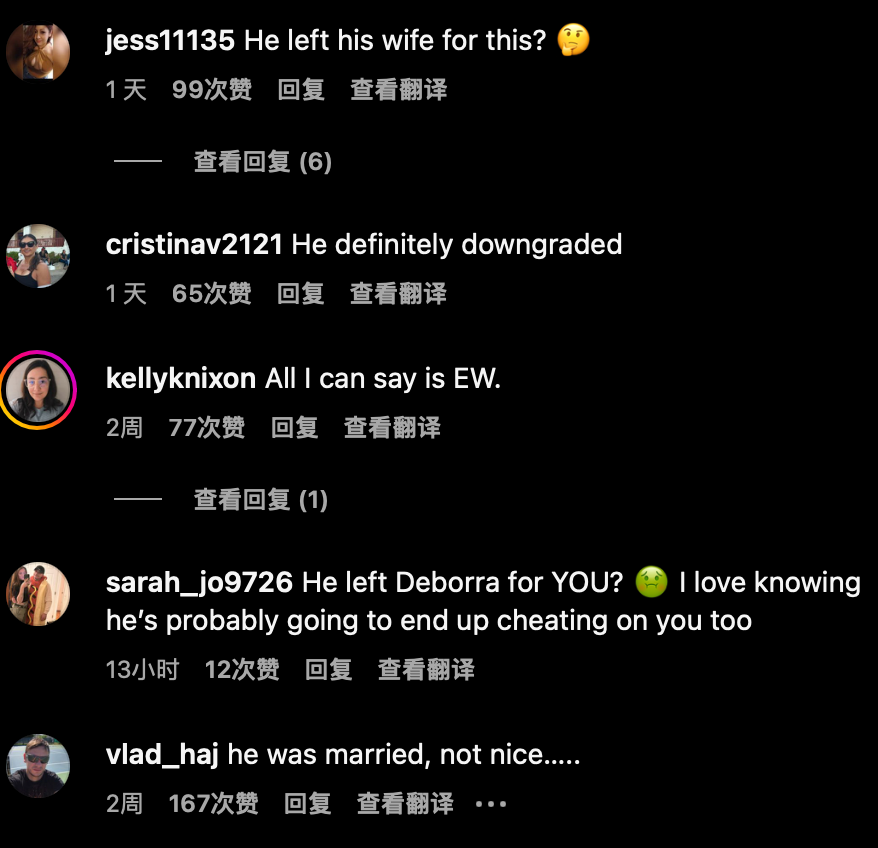Translate kellyknixon's comment
Screen dimensions: 878x848
point(392,428)
